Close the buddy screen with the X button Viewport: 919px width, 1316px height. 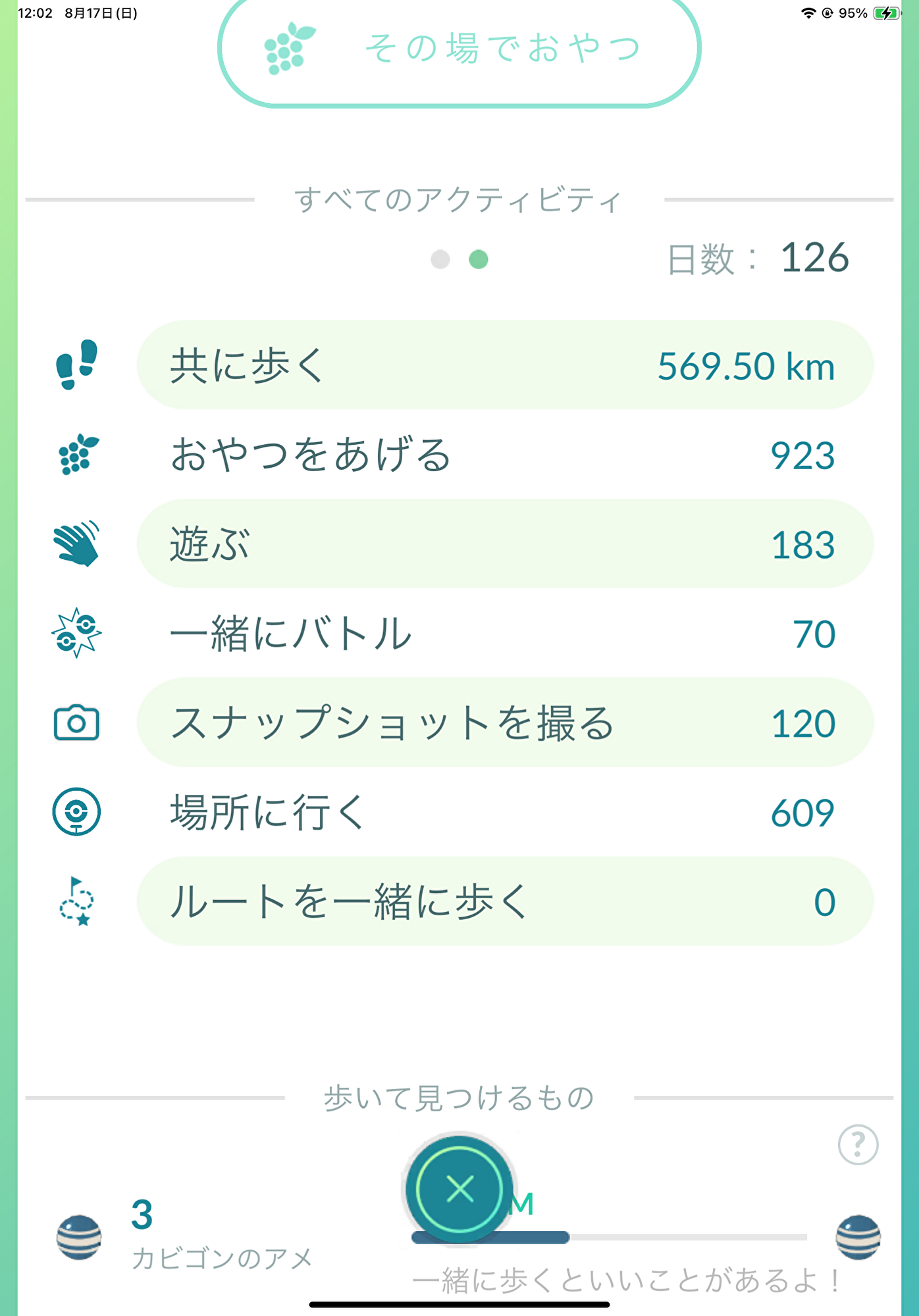[459, 1188]
